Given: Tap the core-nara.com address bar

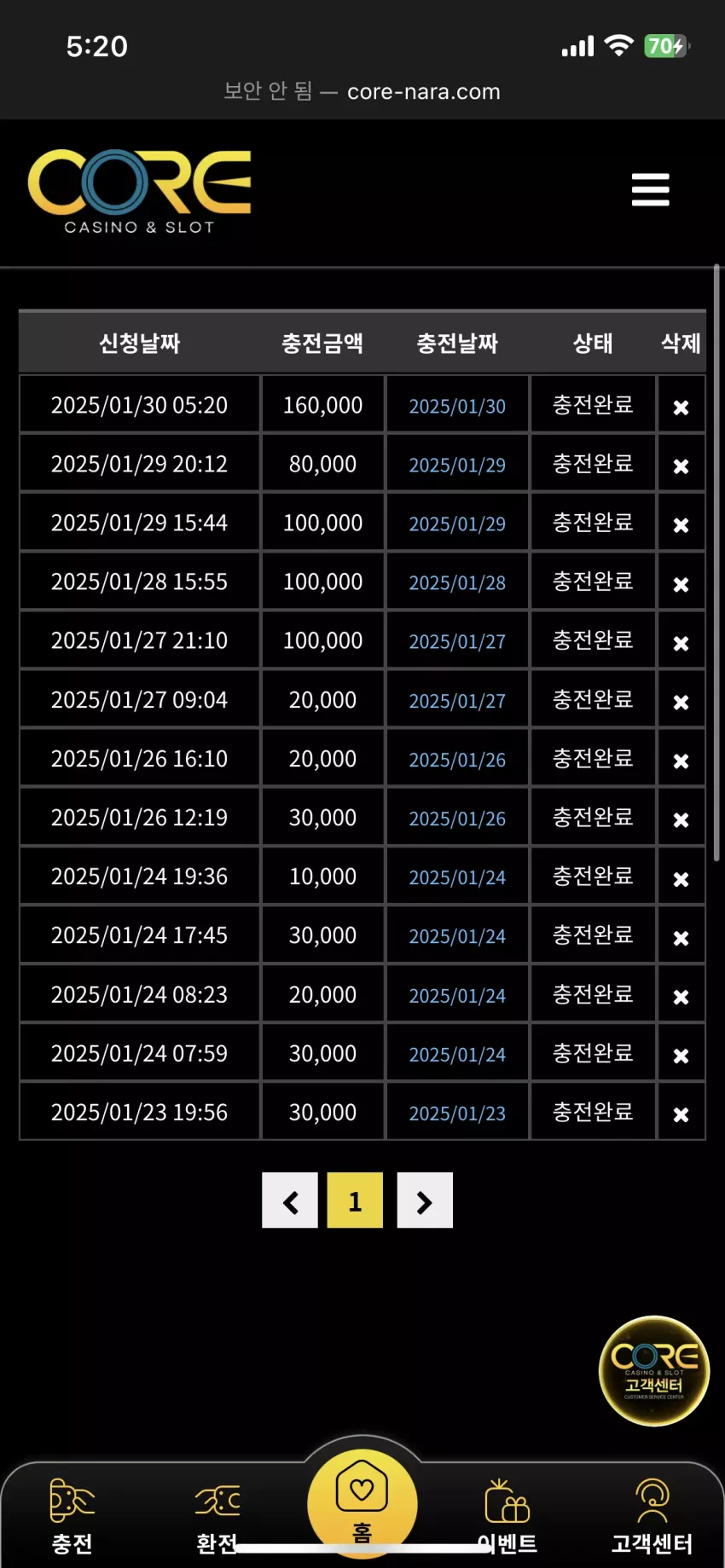Looking at the screenshot, I should tap(362, 91).
